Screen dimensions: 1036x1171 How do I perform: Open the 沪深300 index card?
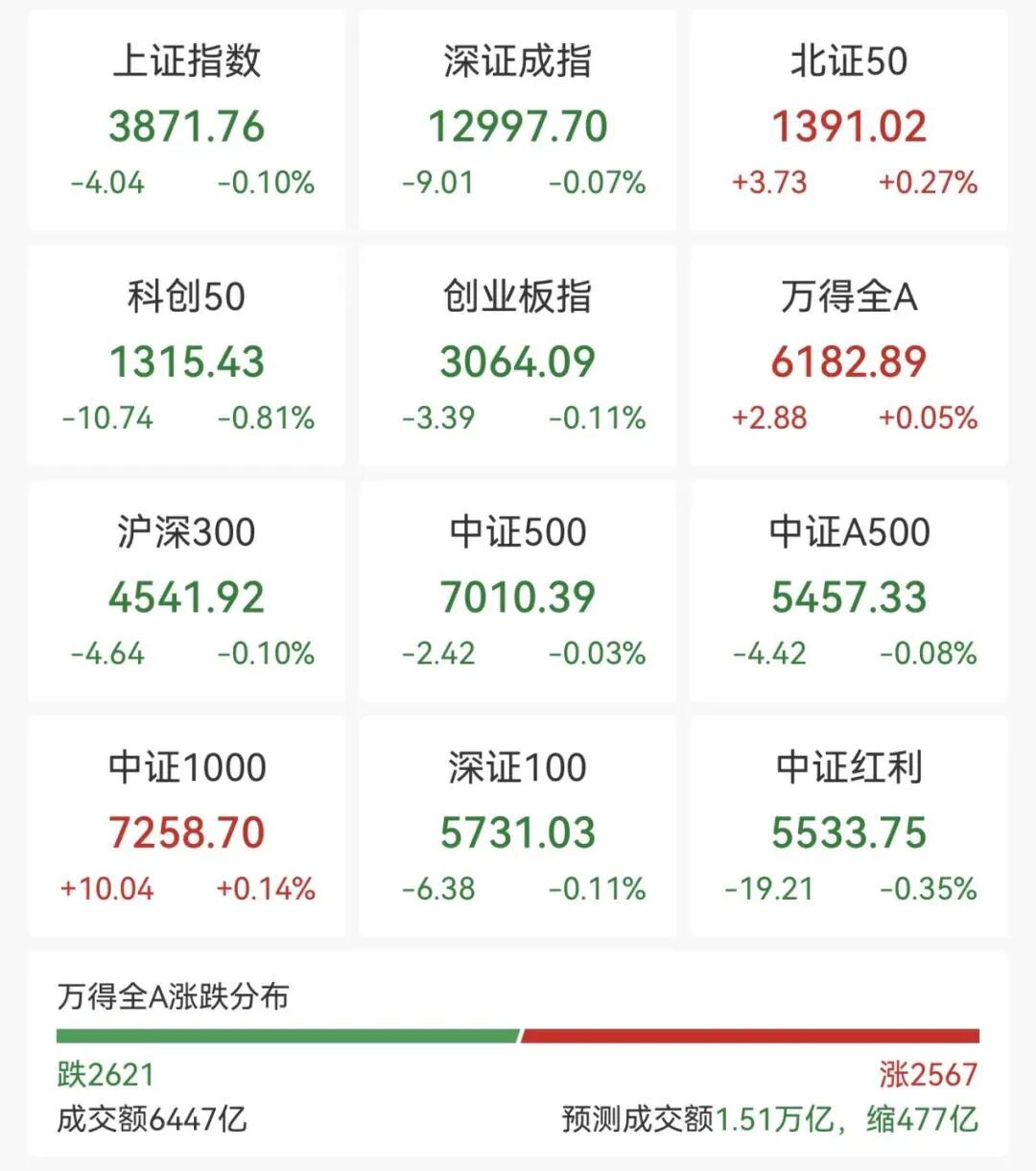pyautogui.click(x=186, y=593)
